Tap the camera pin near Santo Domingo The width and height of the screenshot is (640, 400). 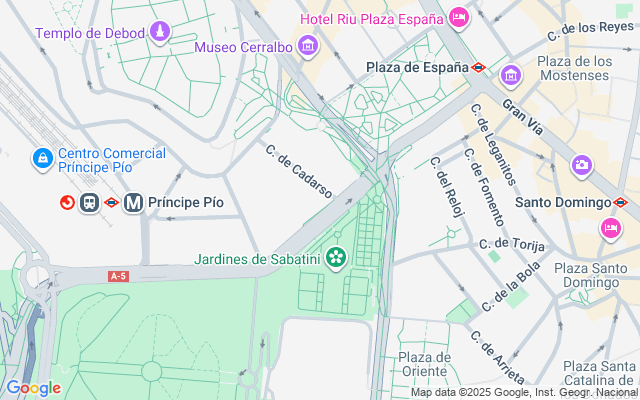pyautogui.click(x=581, y=165)
